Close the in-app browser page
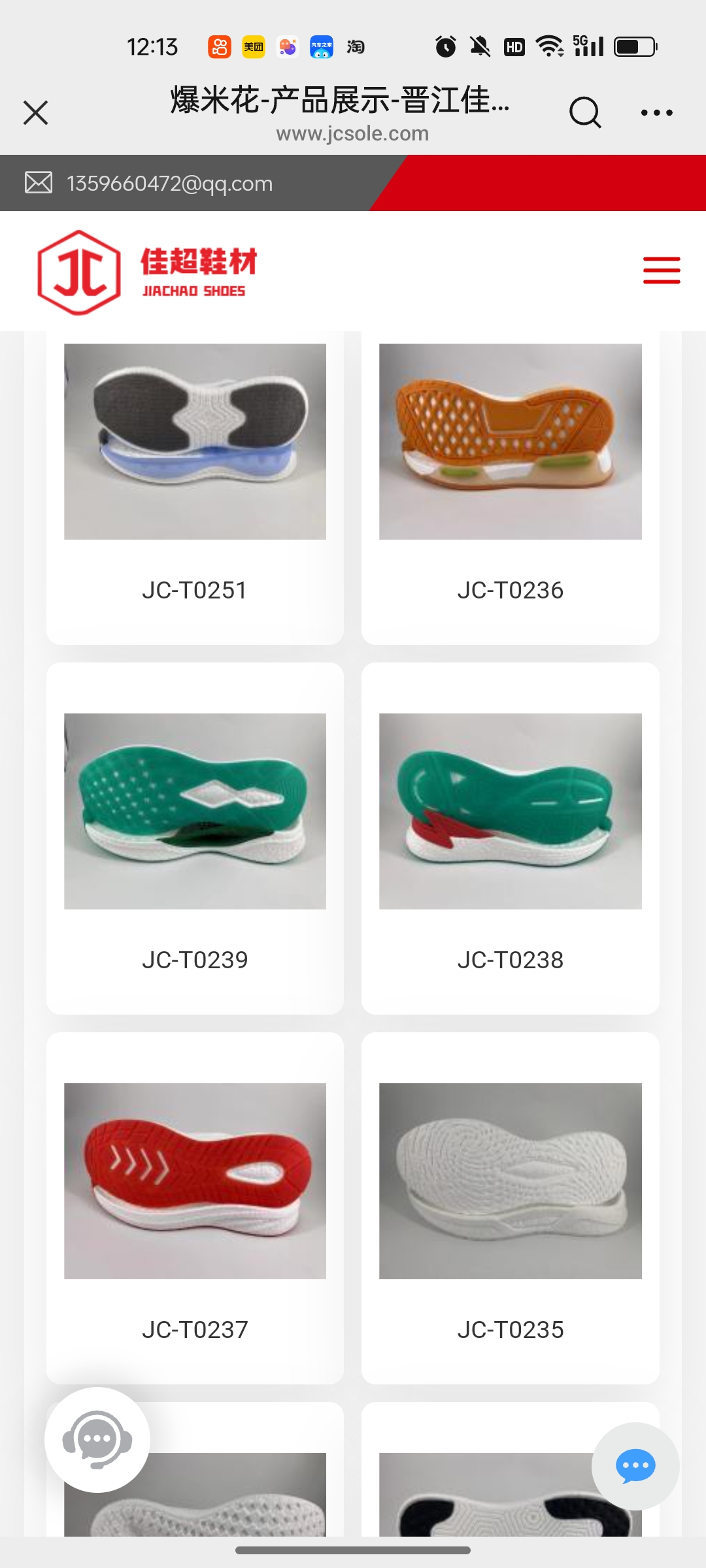 click(x=36, y=112)
